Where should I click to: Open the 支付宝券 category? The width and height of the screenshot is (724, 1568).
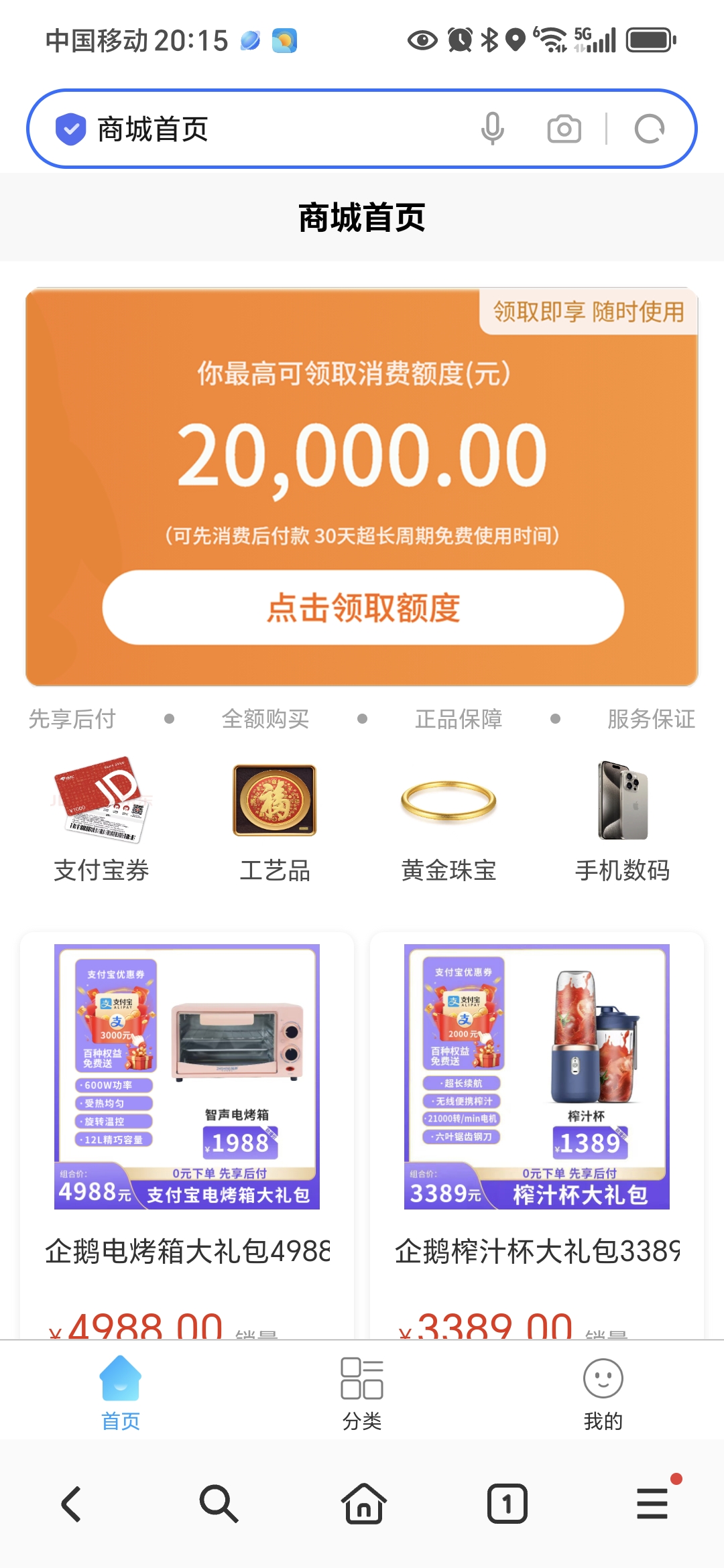tap(101, 822)
